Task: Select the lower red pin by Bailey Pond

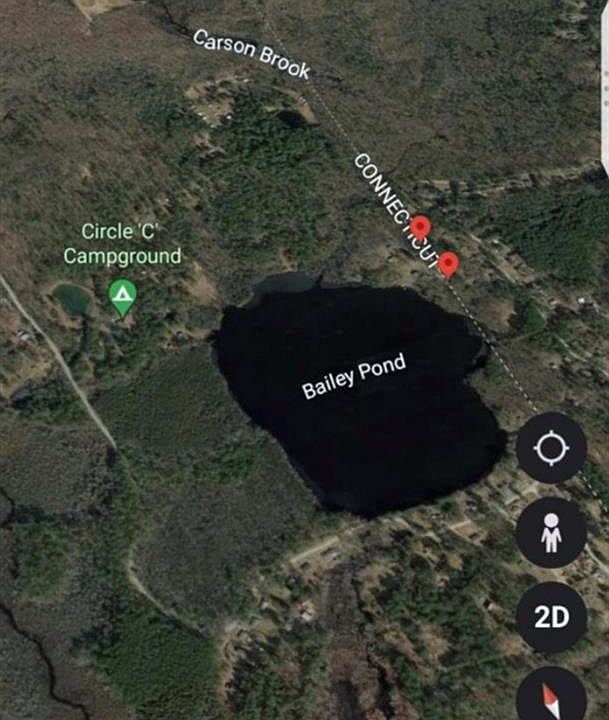Action: pyautogui.click(x=448, y=264)
